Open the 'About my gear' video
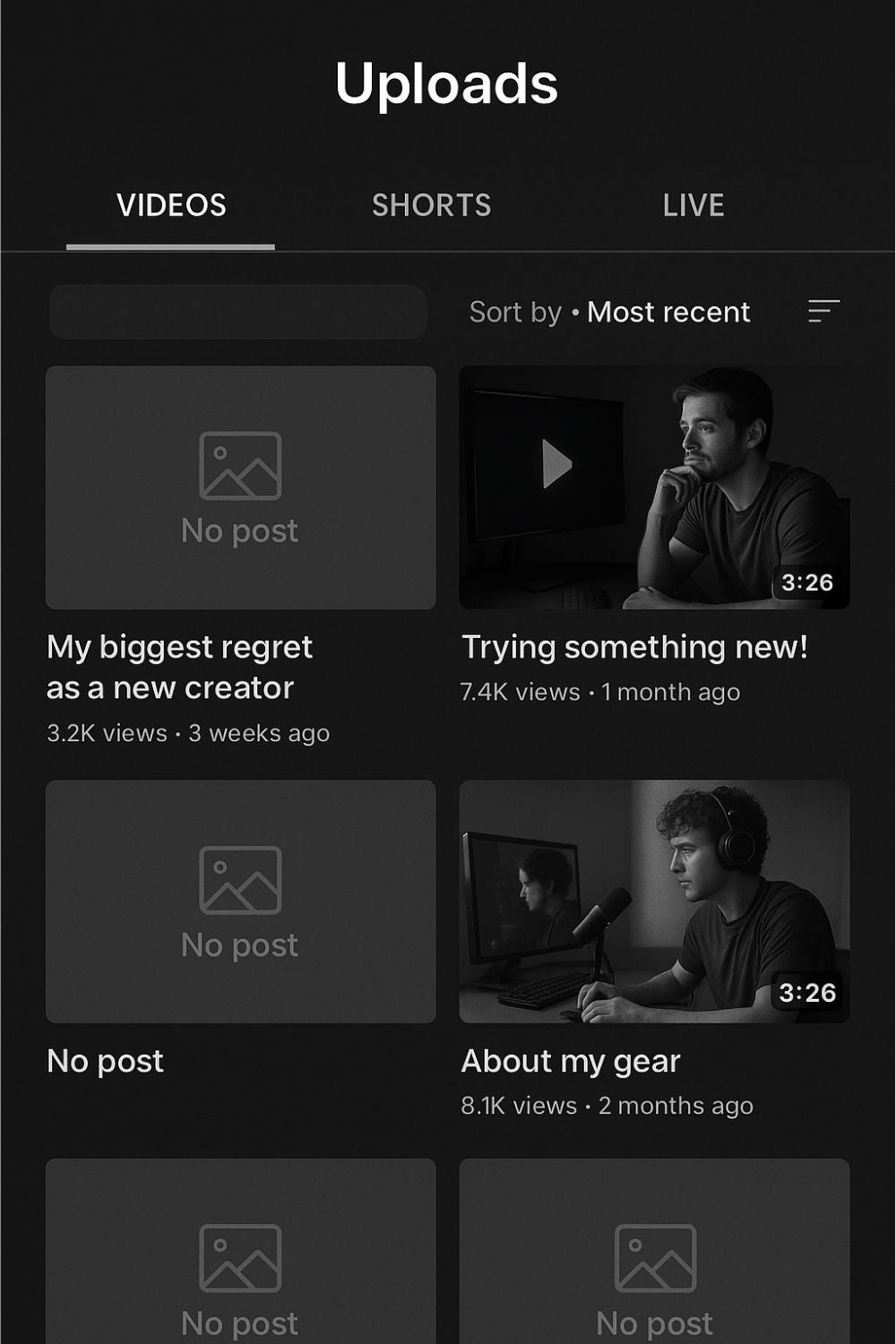Viewport: 896px width, 1344px height. pos(654,901)
